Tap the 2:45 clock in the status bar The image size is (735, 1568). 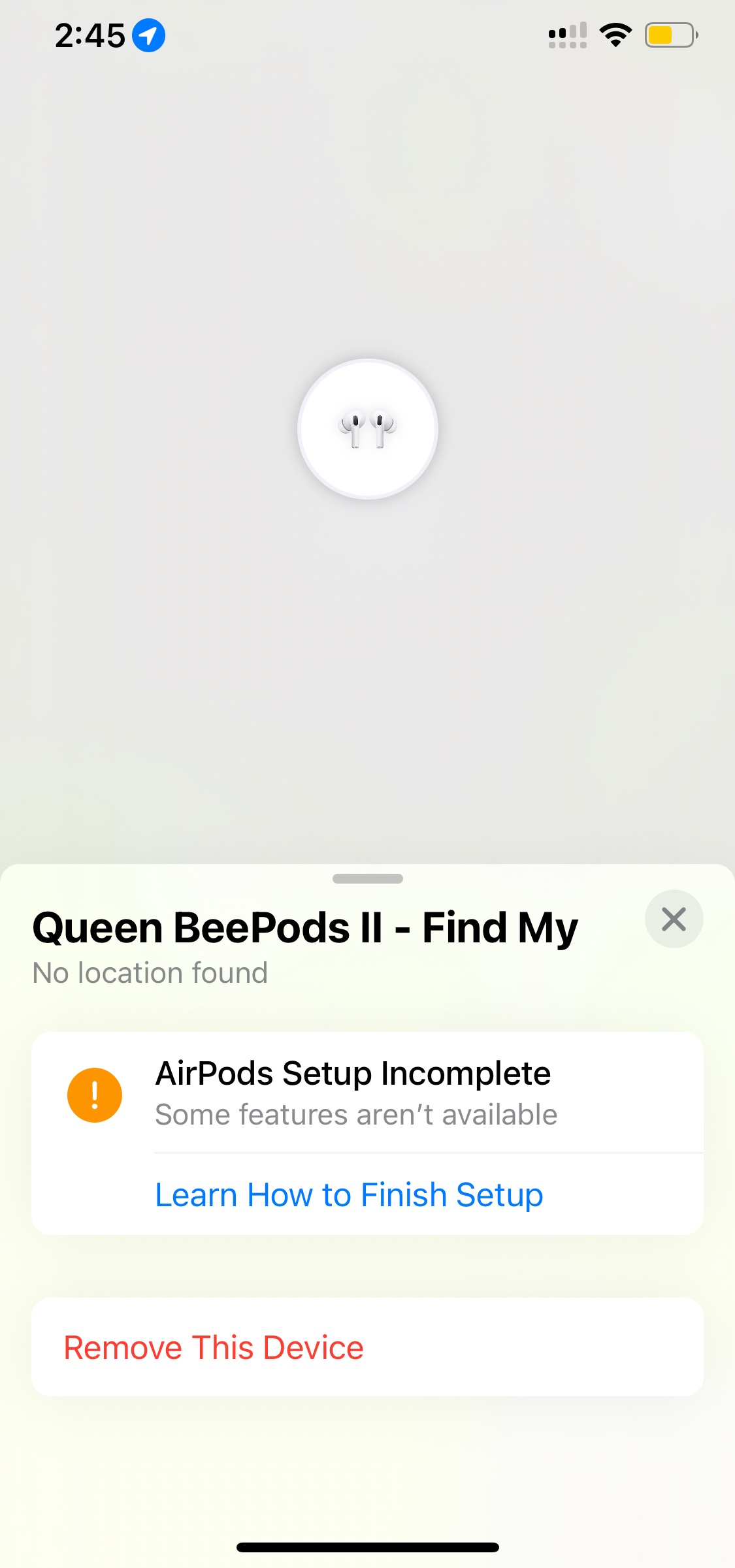pyautogui.click(x=90, y=35)
